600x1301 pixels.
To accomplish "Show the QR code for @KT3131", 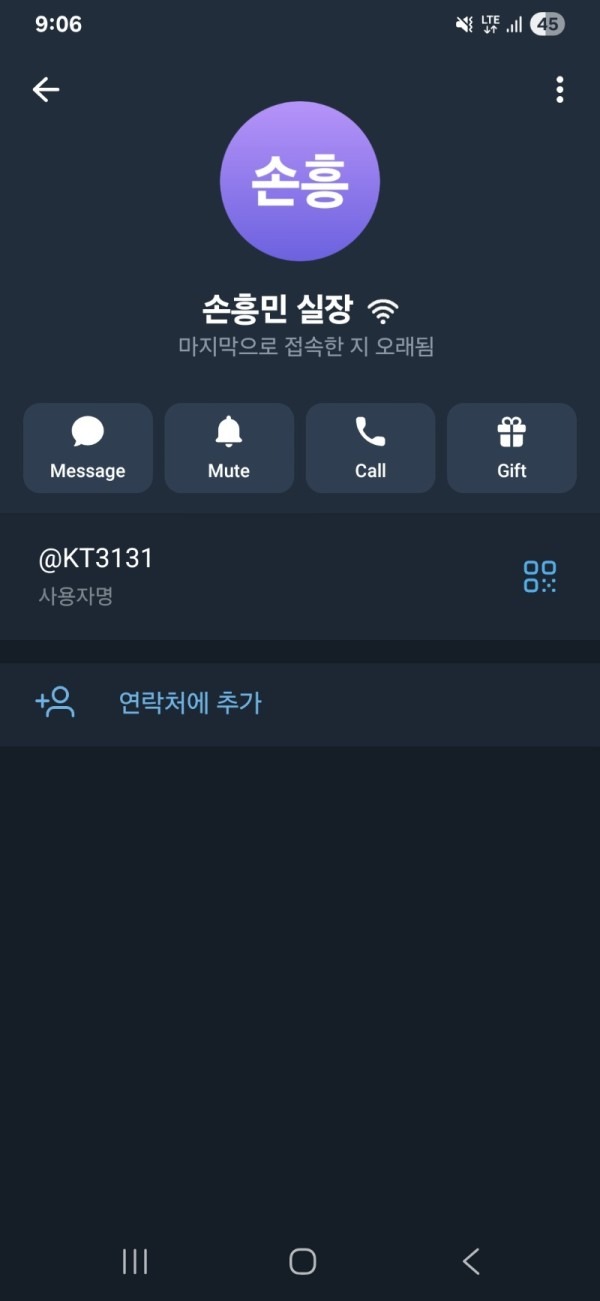I will tap(540, 576).
